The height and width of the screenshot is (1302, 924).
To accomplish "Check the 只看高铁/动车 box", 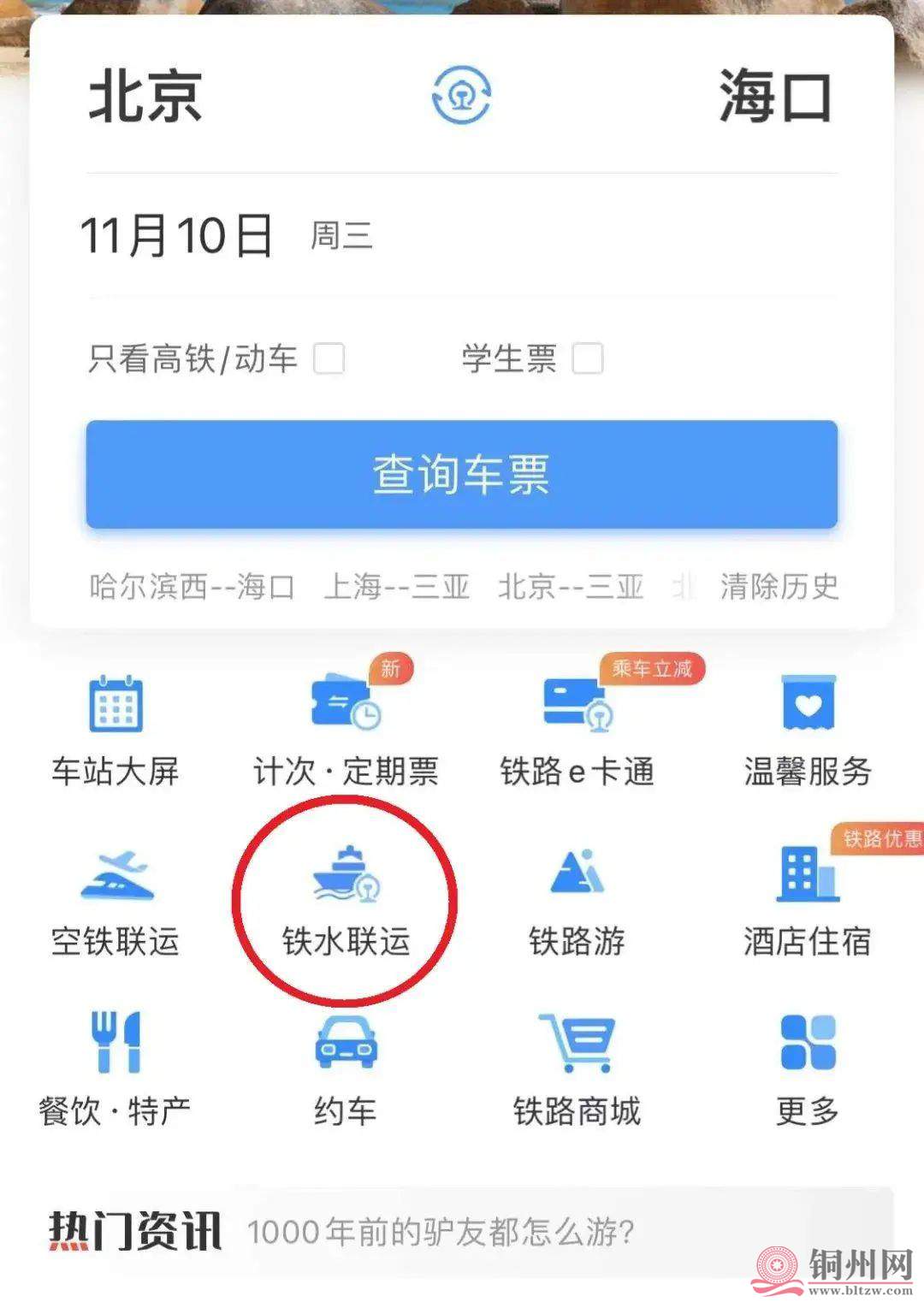I will click(329, 358).
